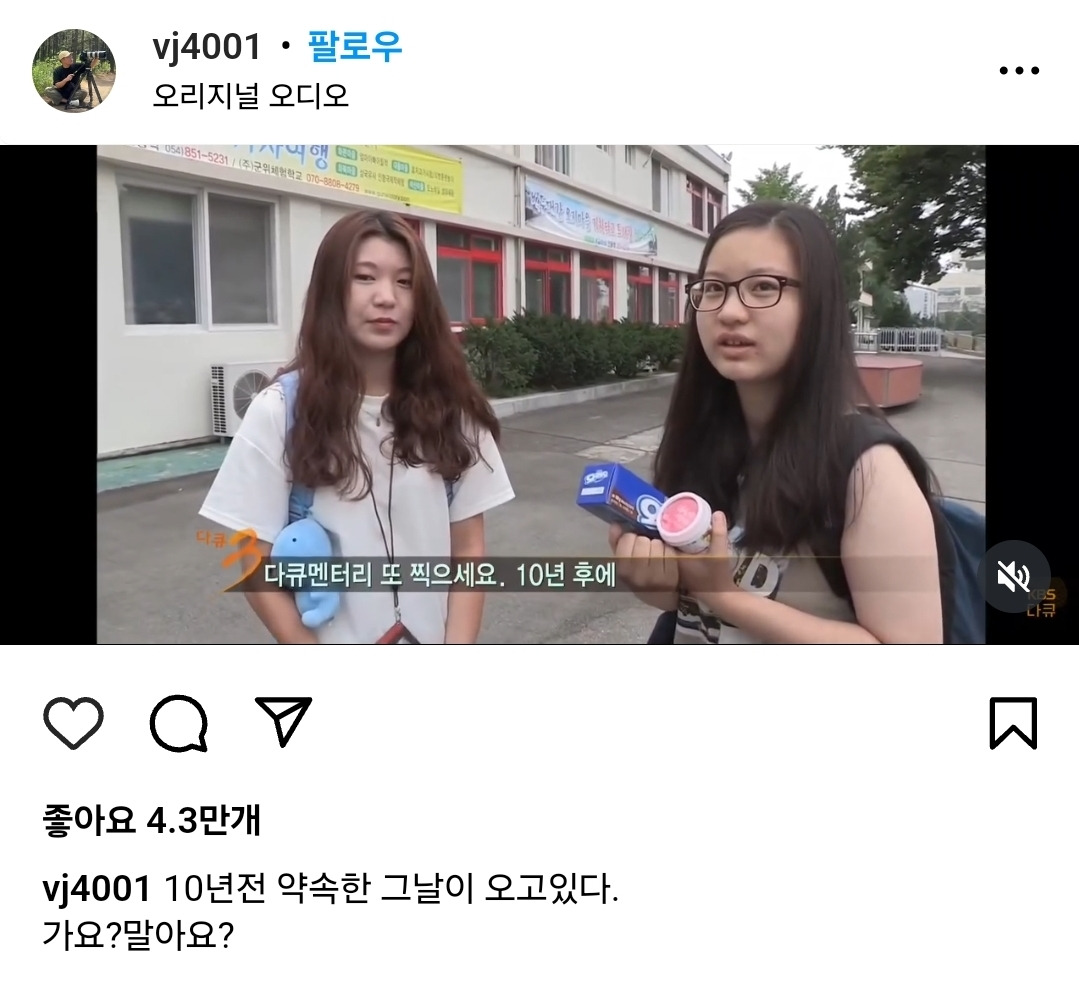Tap the vj4001 username in the header
This screenshot has height=1003, width=1079.
point(207,47)
